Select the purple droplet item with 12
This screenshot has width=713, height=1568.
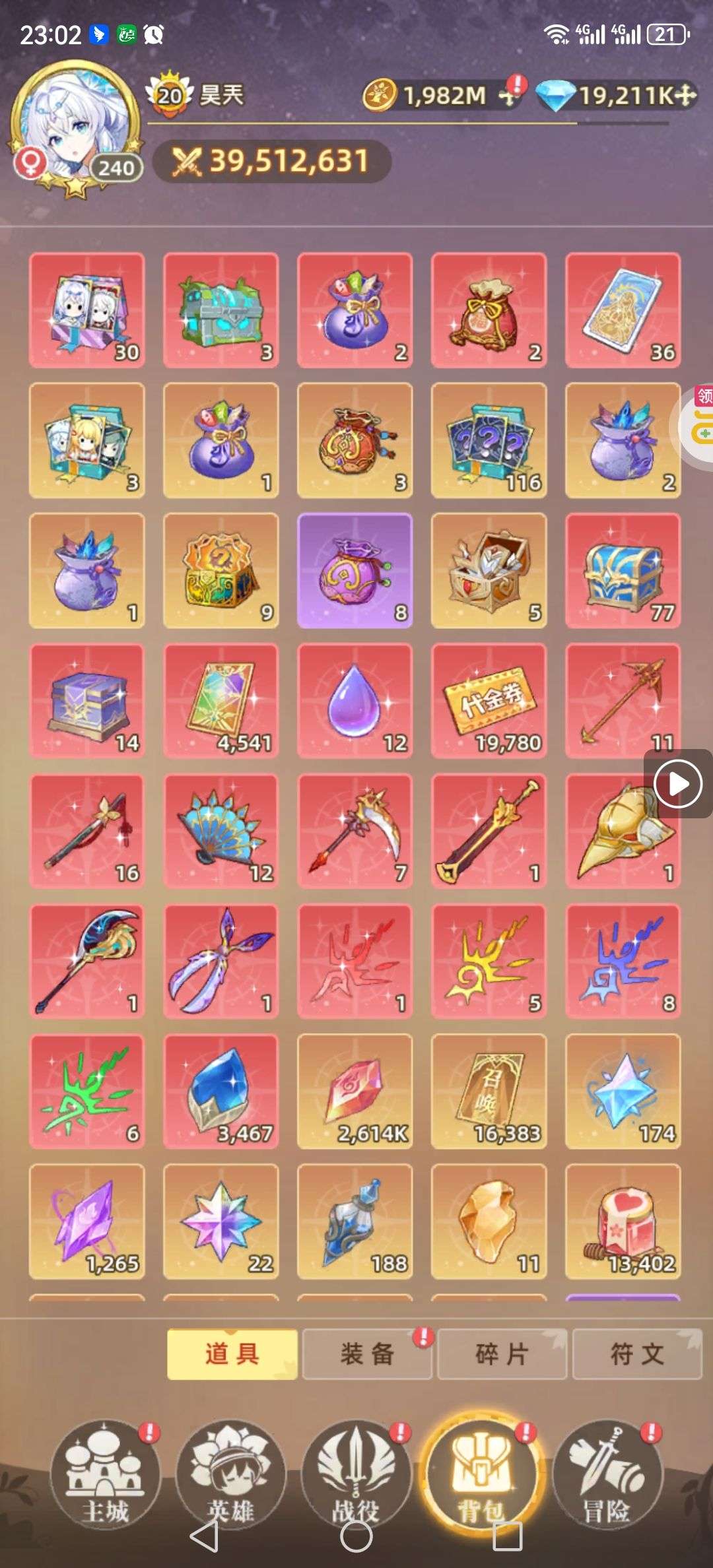[355, 701]
